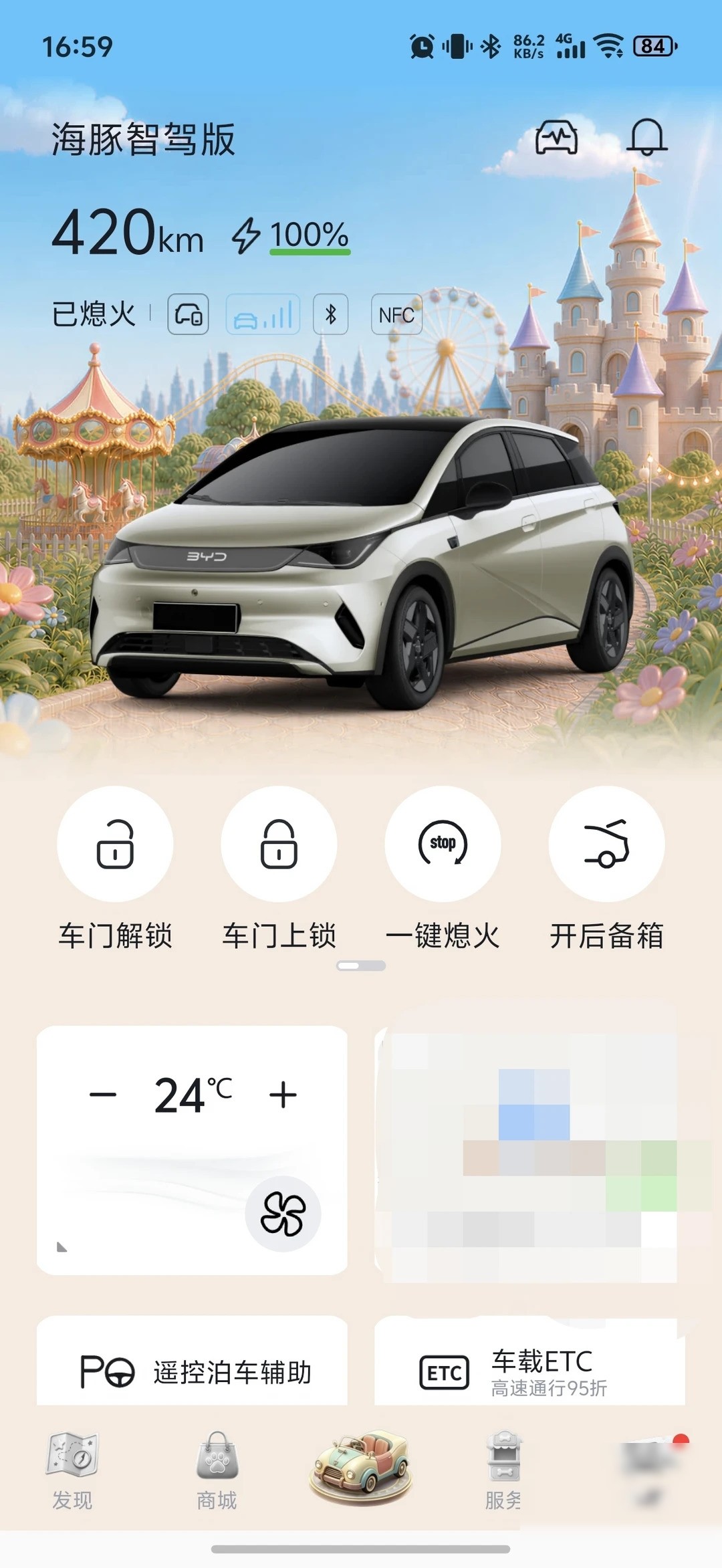Tap 一键熄火 stop button
This screenshot has width=722, height=1568.
pos(443,844)
